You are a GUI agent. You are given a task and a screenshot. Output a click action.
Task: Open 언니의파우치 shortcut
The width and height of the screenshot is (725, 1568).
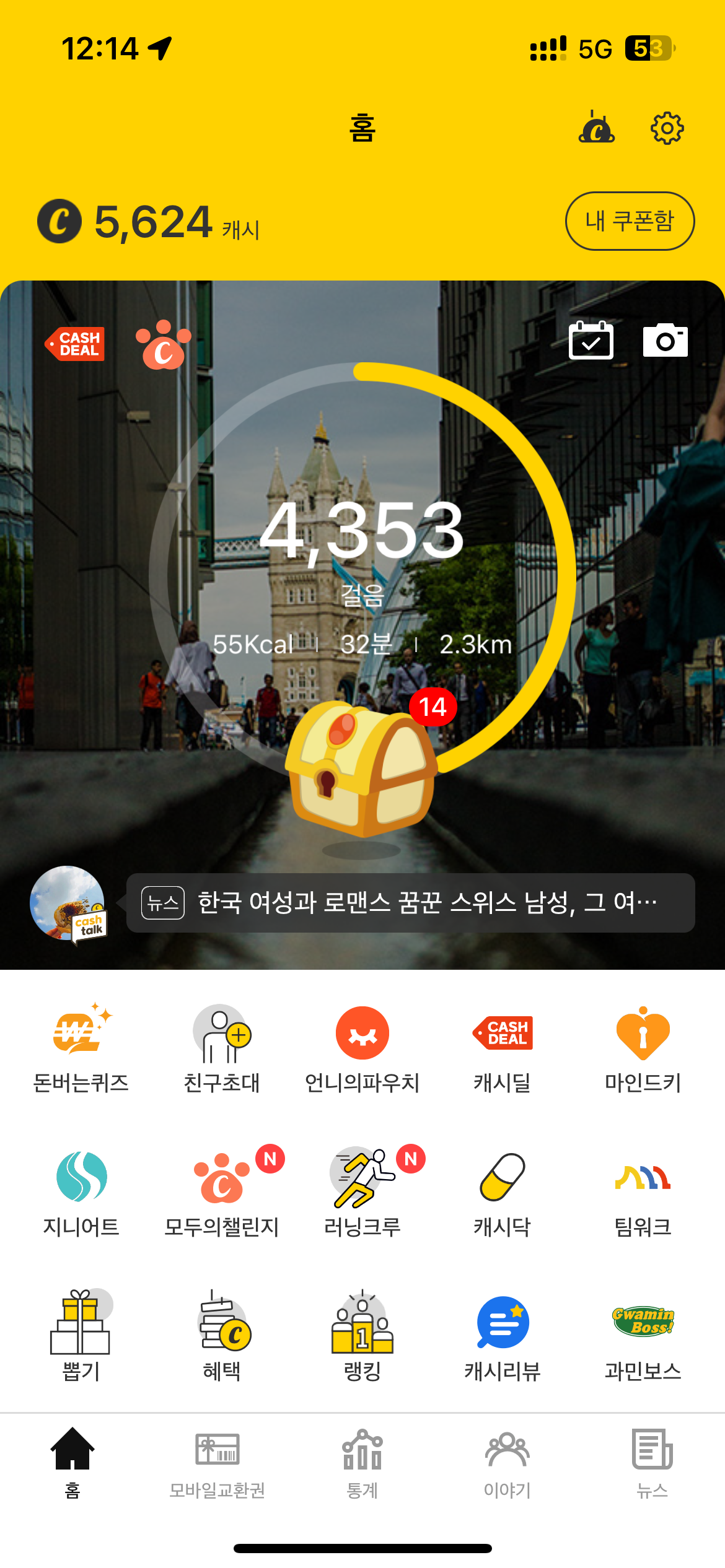362,1048
